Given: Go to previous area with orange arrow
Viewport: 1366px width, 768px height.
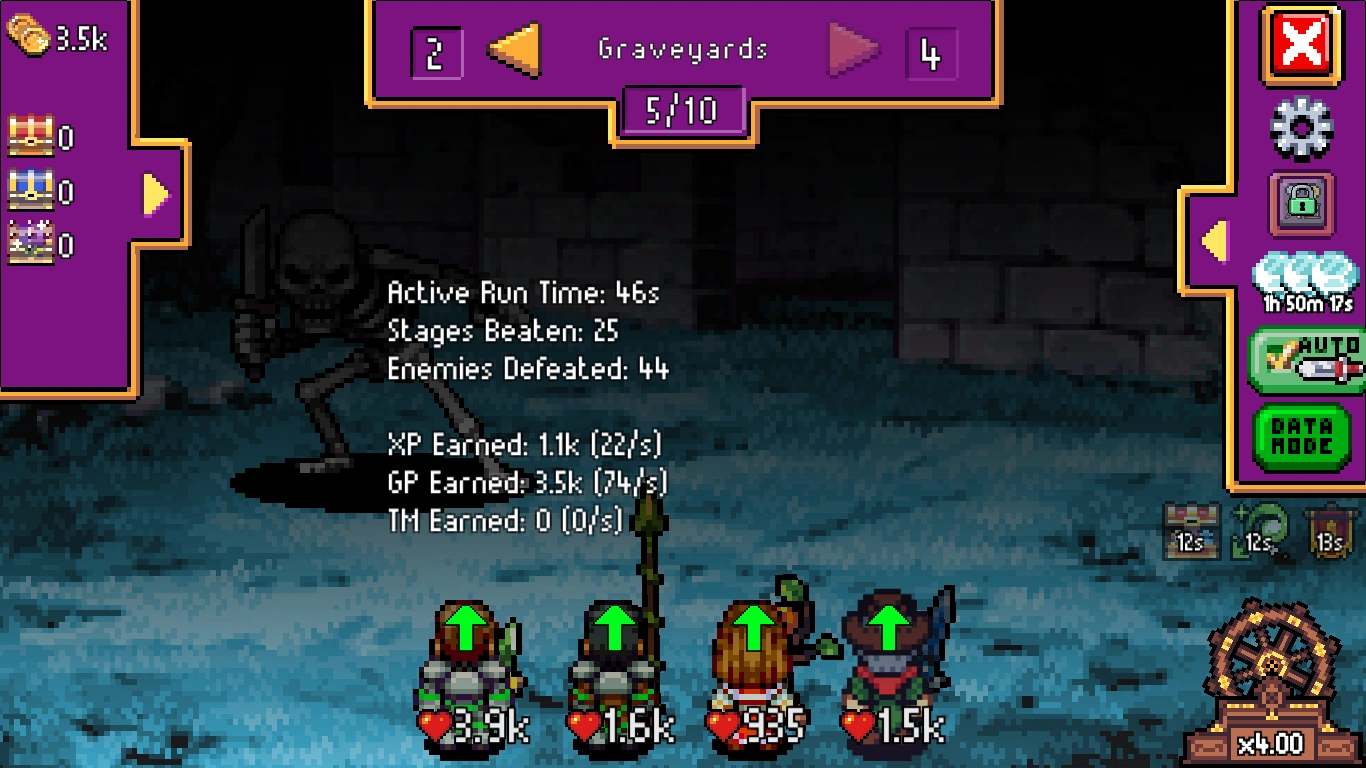Looking at the screenshot, I should (x=514, y=50).
